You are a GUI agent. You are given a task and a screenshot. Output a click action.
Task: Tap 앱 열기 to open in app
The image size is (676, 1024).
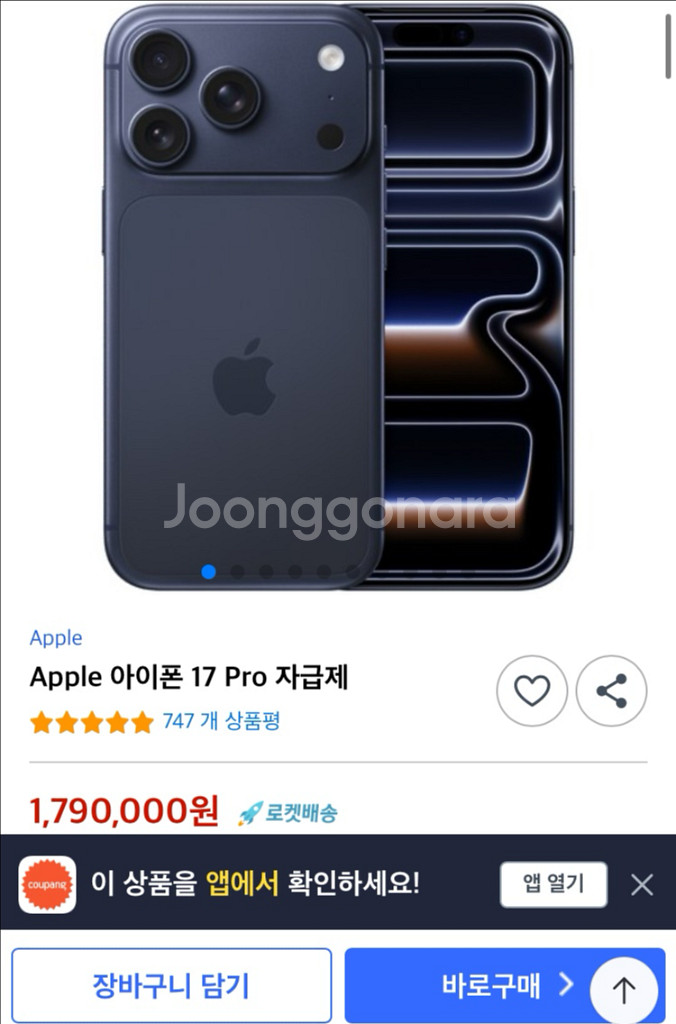[553, 884]
